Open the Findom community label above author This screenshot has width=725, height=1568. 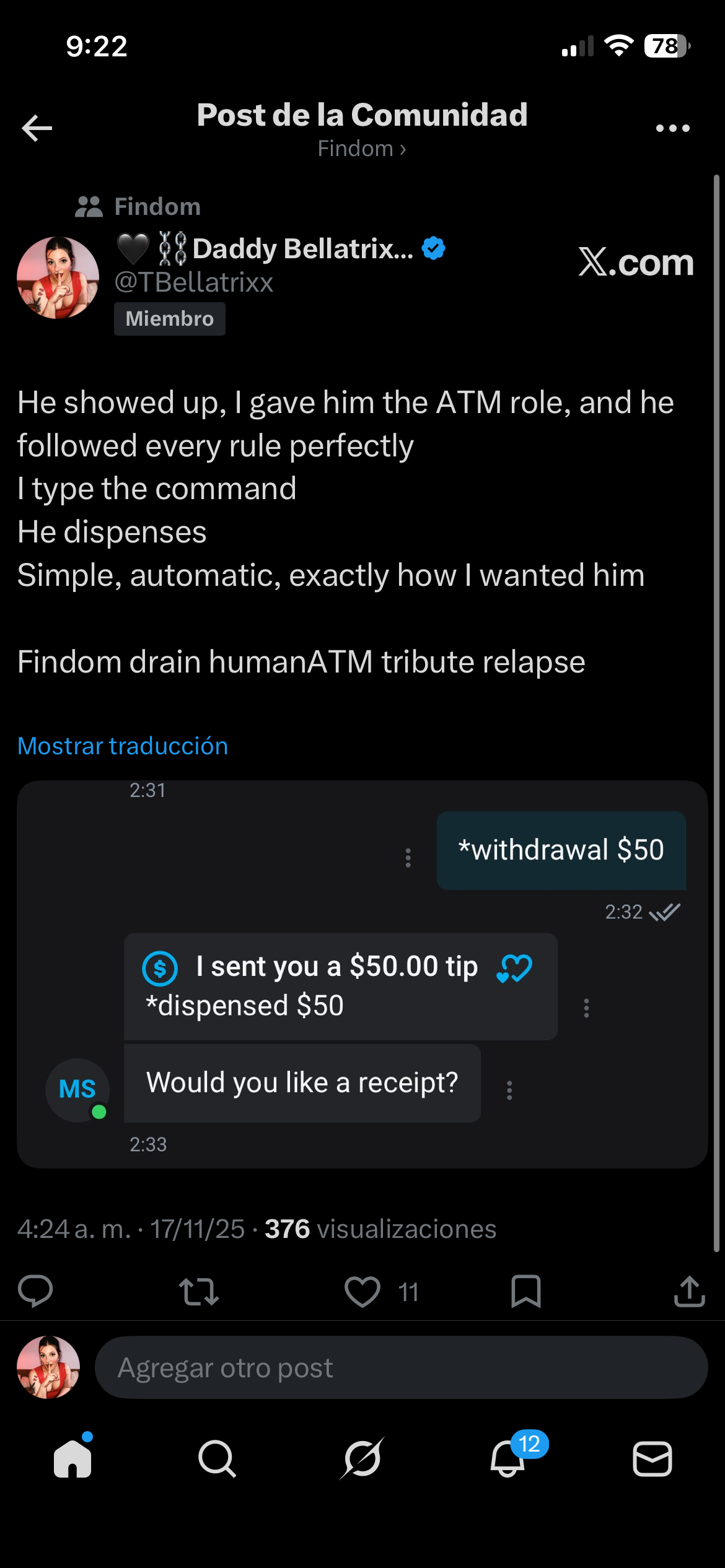tap(157, 207)
